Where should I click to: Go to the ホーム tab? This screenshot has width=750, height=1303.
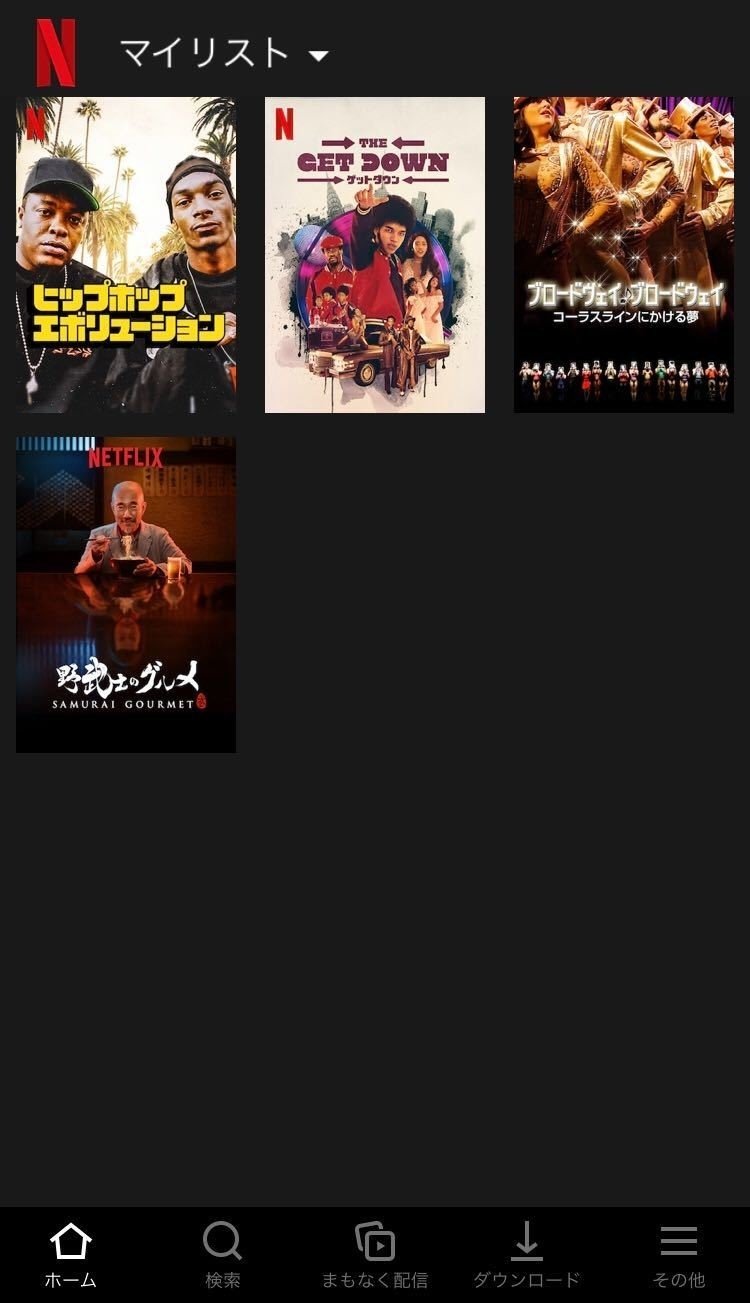(71, 1255)
